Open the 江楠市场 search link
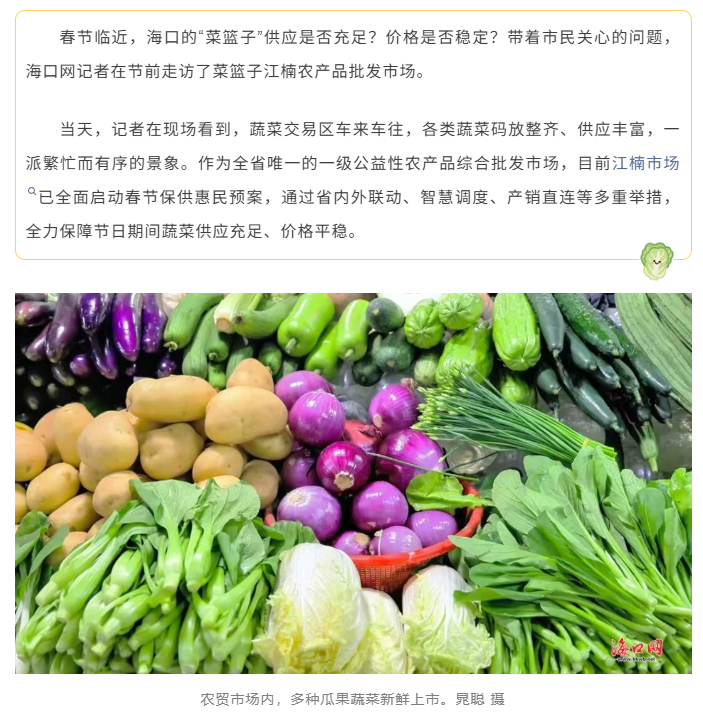Viewport: 703px width, 723px height. coord(645,163)
